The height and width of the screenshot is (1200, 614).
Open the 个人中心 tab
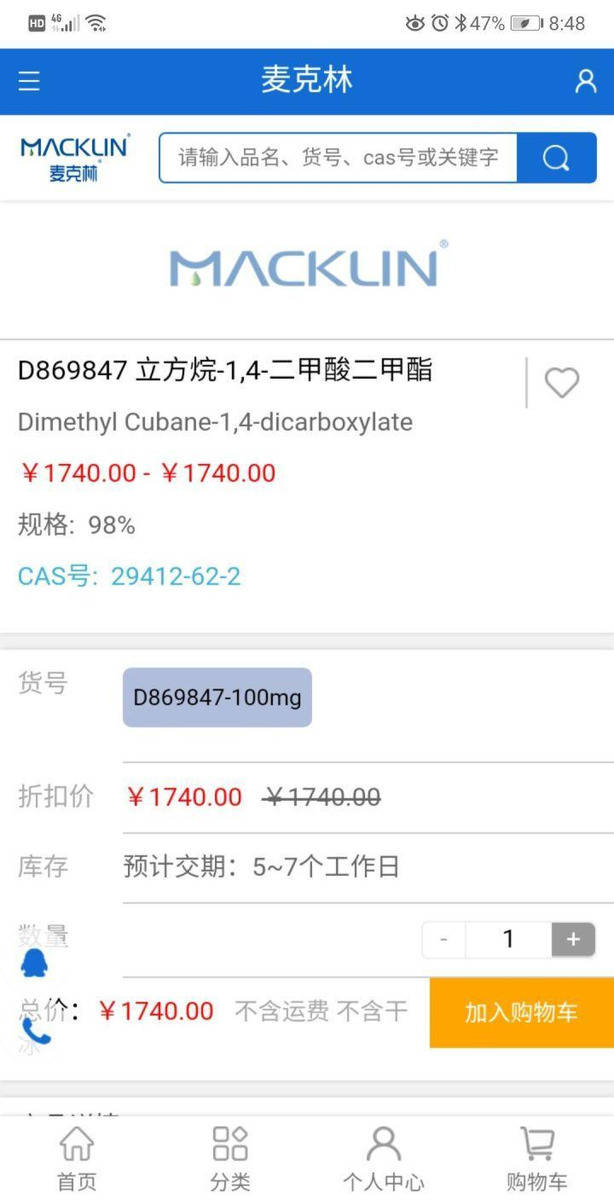pos(383,1159)
